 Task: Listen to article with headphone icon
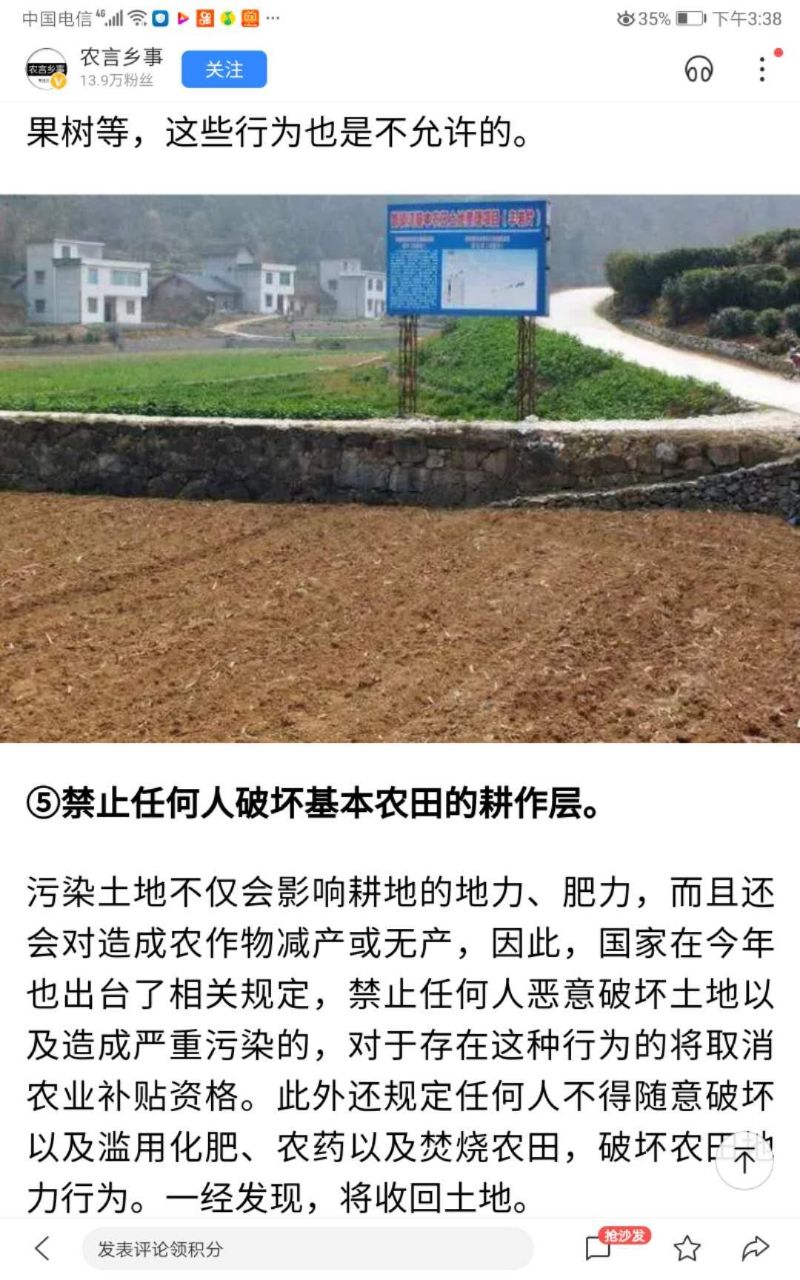698,69
